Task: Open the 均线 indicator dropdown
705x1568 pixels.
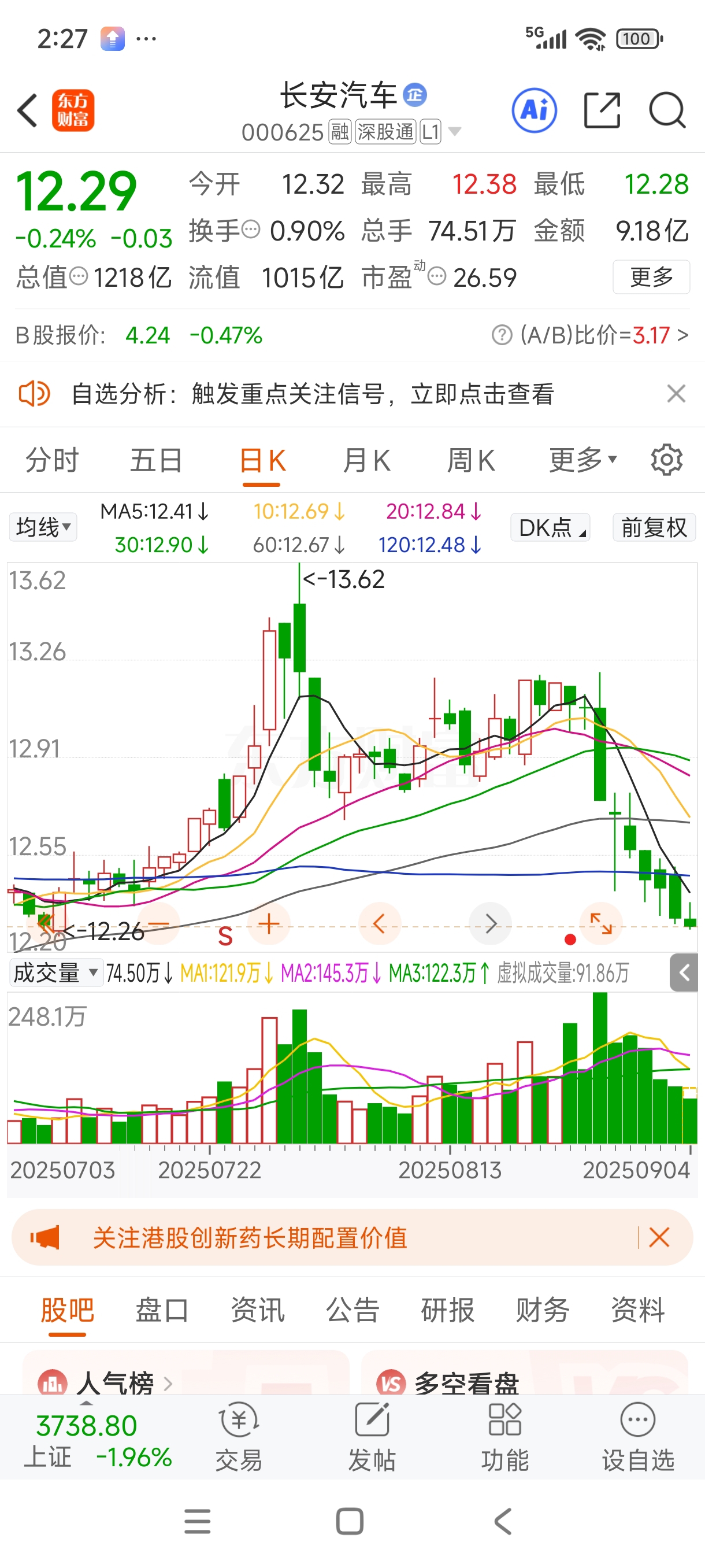Action: [43, 527]
